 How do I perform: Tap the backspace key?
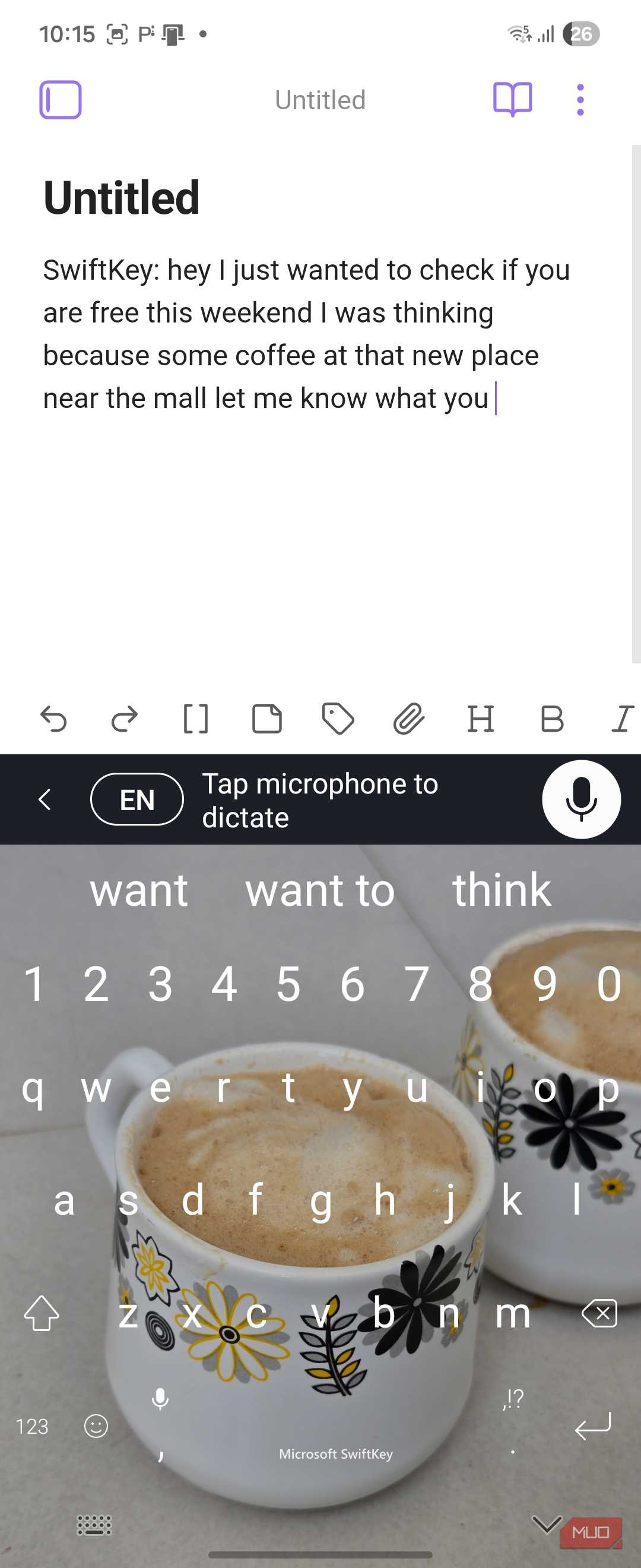tap(599, 1314)
